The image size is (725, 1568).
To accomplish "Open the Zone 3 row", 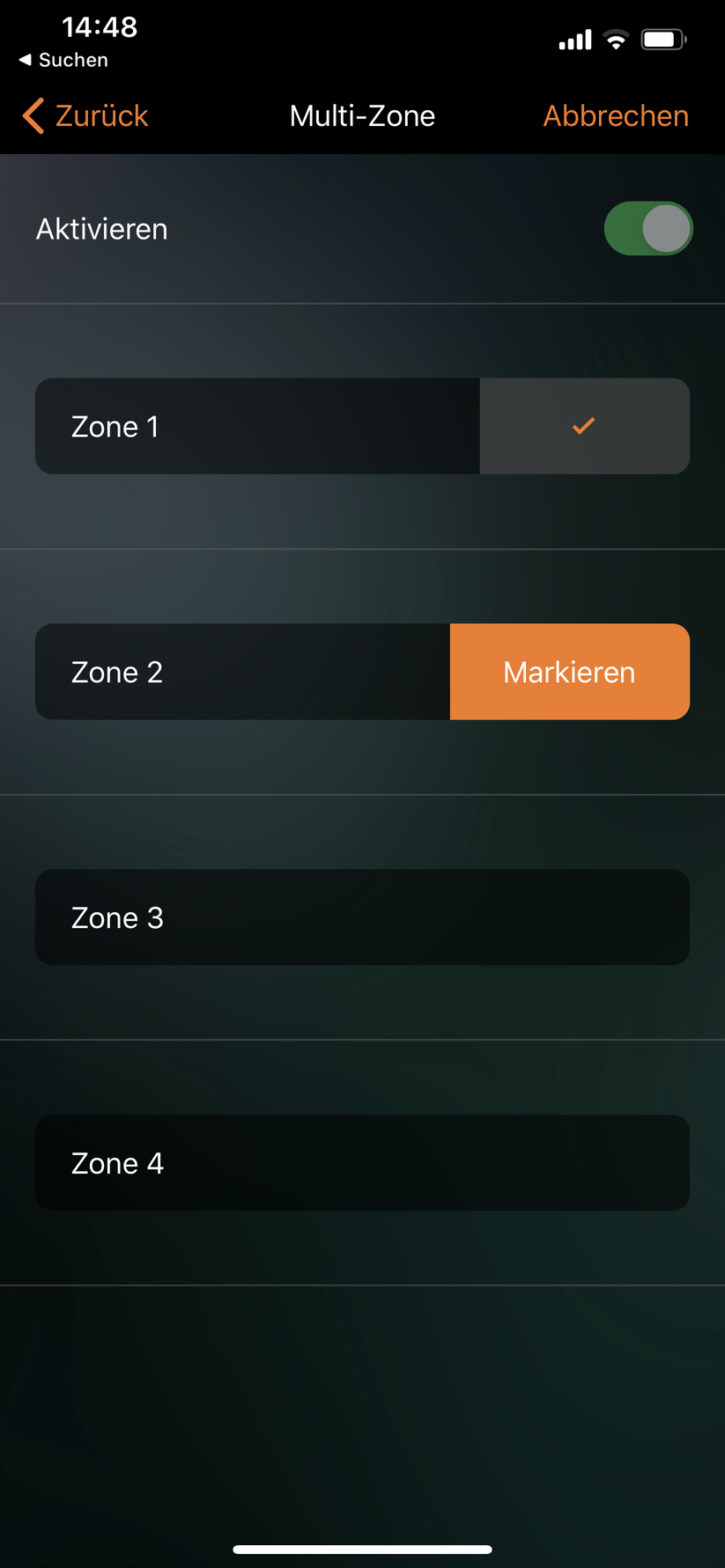I will pos(362,917).
